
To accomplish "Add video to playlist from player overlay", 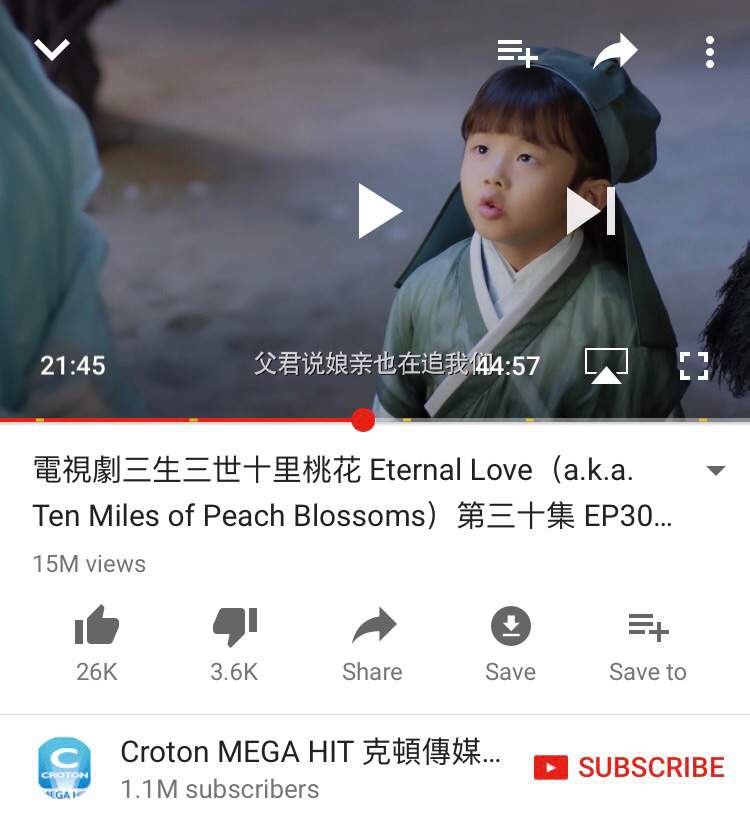I will (x=518, y=52).
